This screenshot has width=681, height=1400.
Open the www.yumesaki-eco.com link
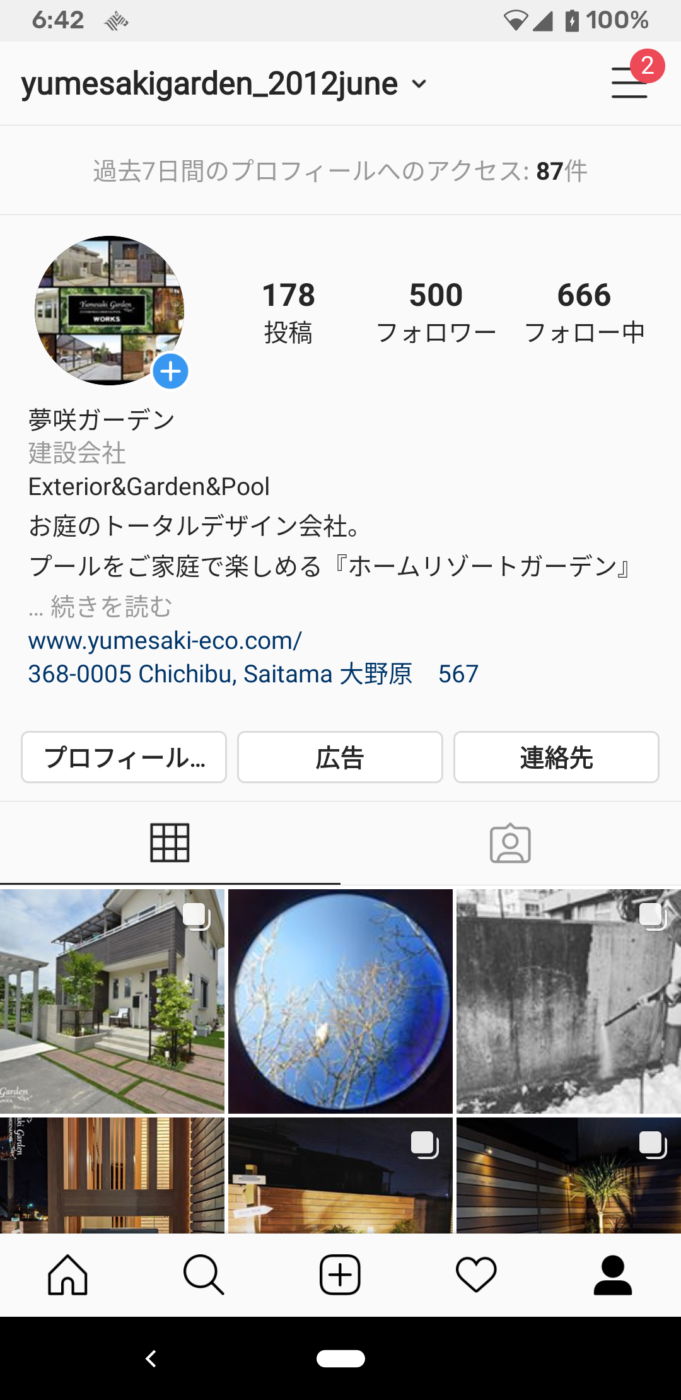tap(165, 640)
